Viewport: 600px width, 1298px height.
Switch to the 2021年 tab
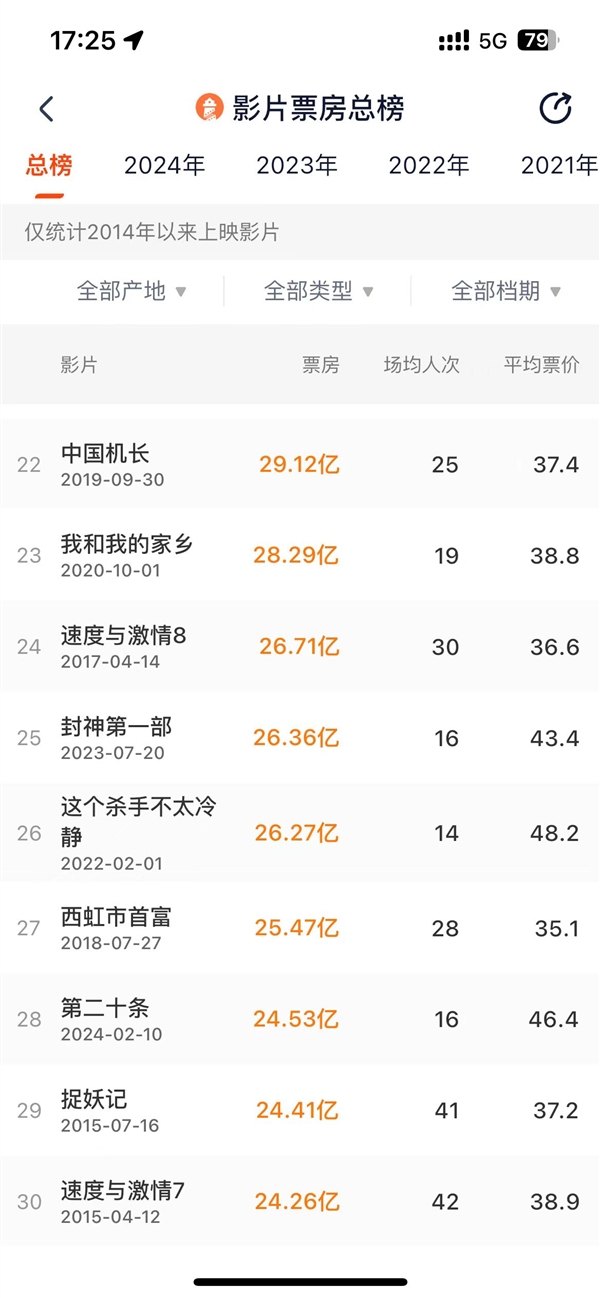coord(559,166)
